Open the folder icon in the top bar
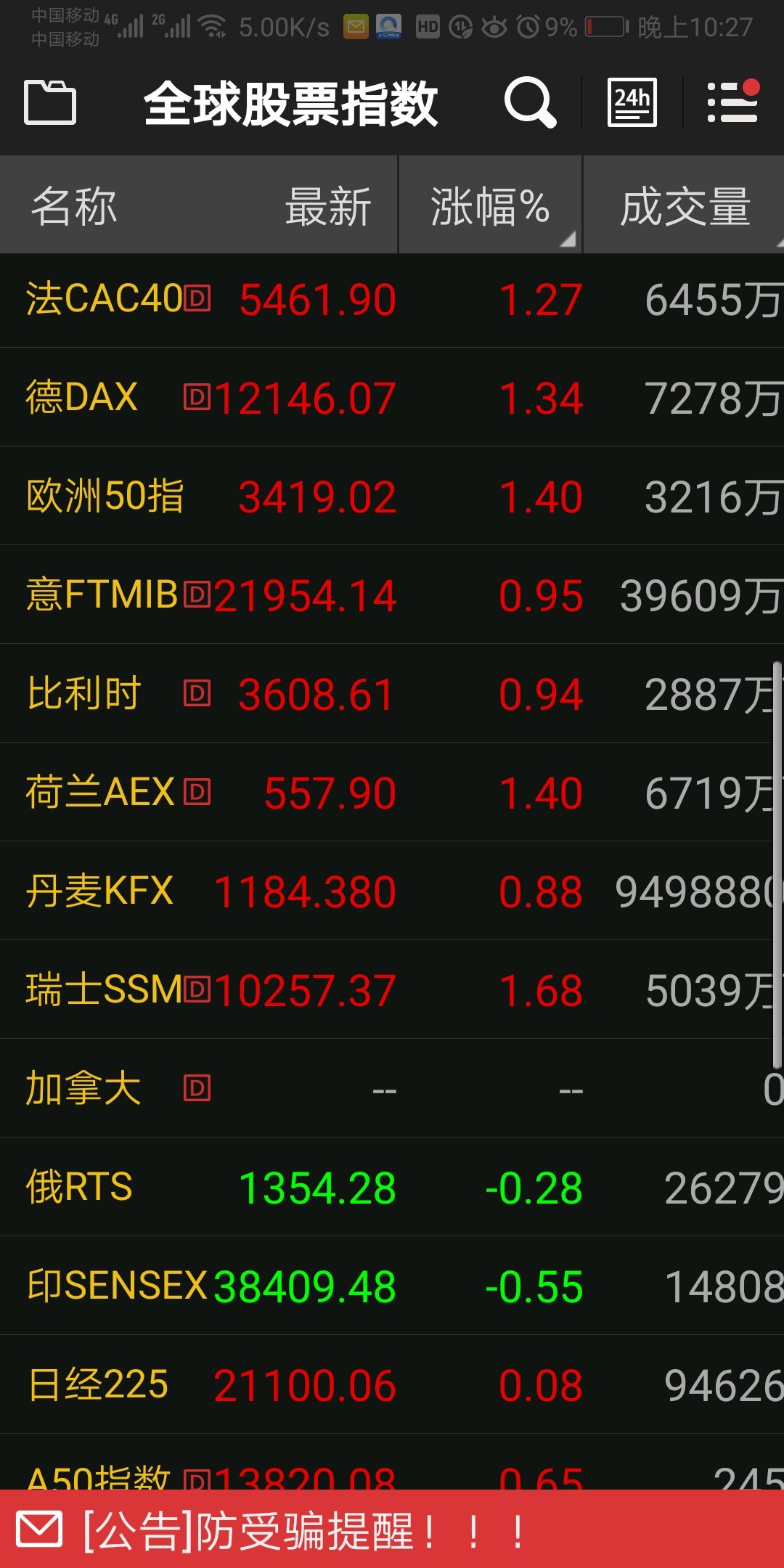The width and height of the screenshot is (784, 1568). [x=50, y=102]
